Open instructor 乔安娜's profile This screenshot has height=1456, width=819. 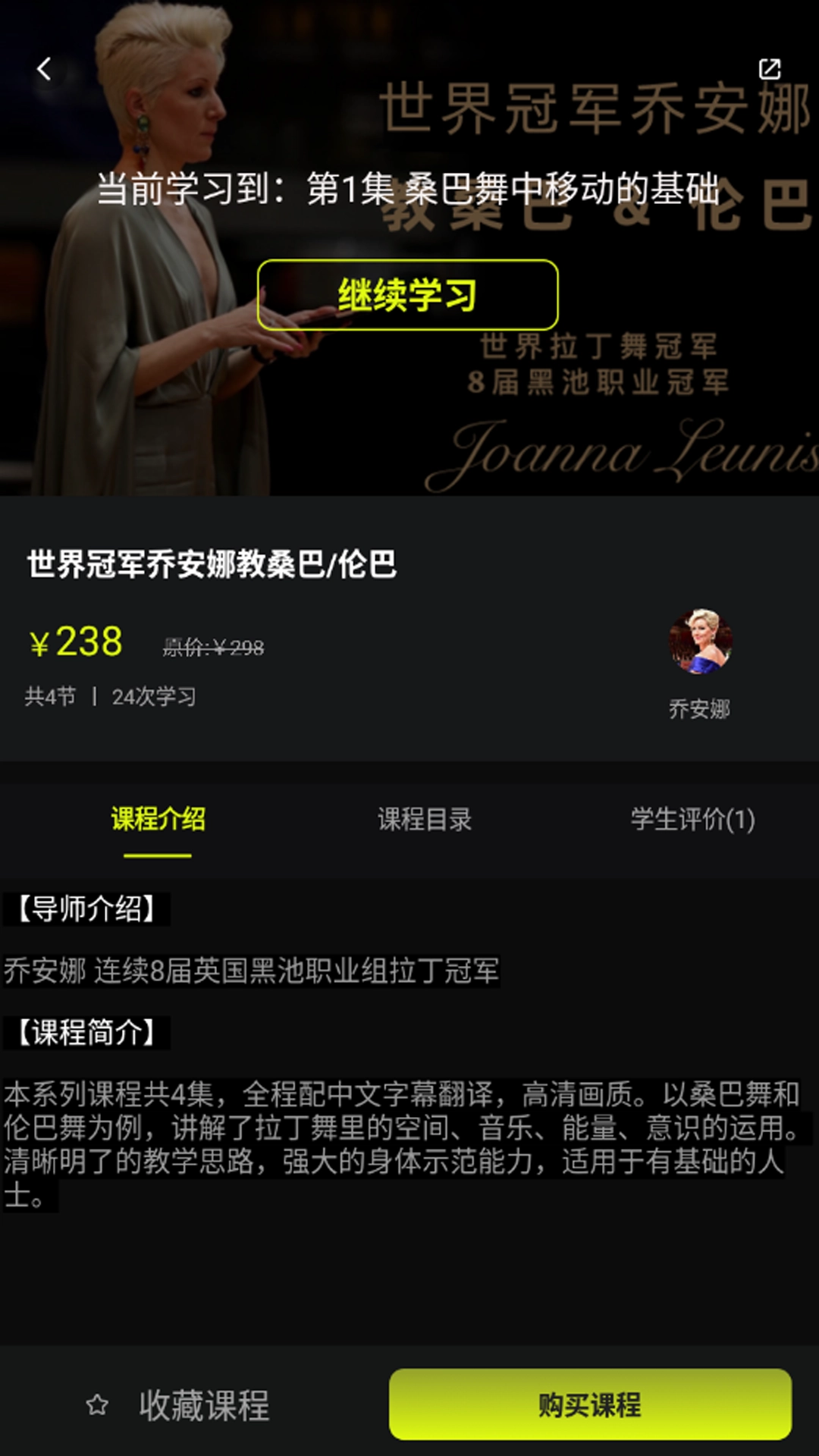699,643
